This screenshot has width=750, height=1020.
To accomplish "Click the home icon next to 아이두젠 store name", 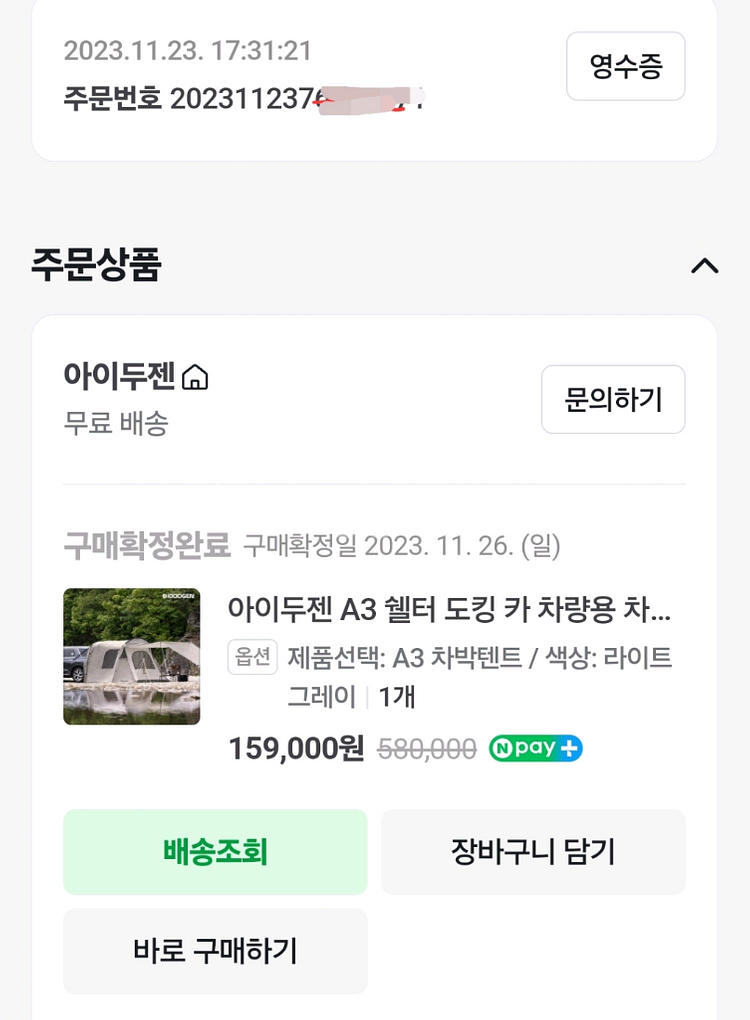I will [197, 375].
